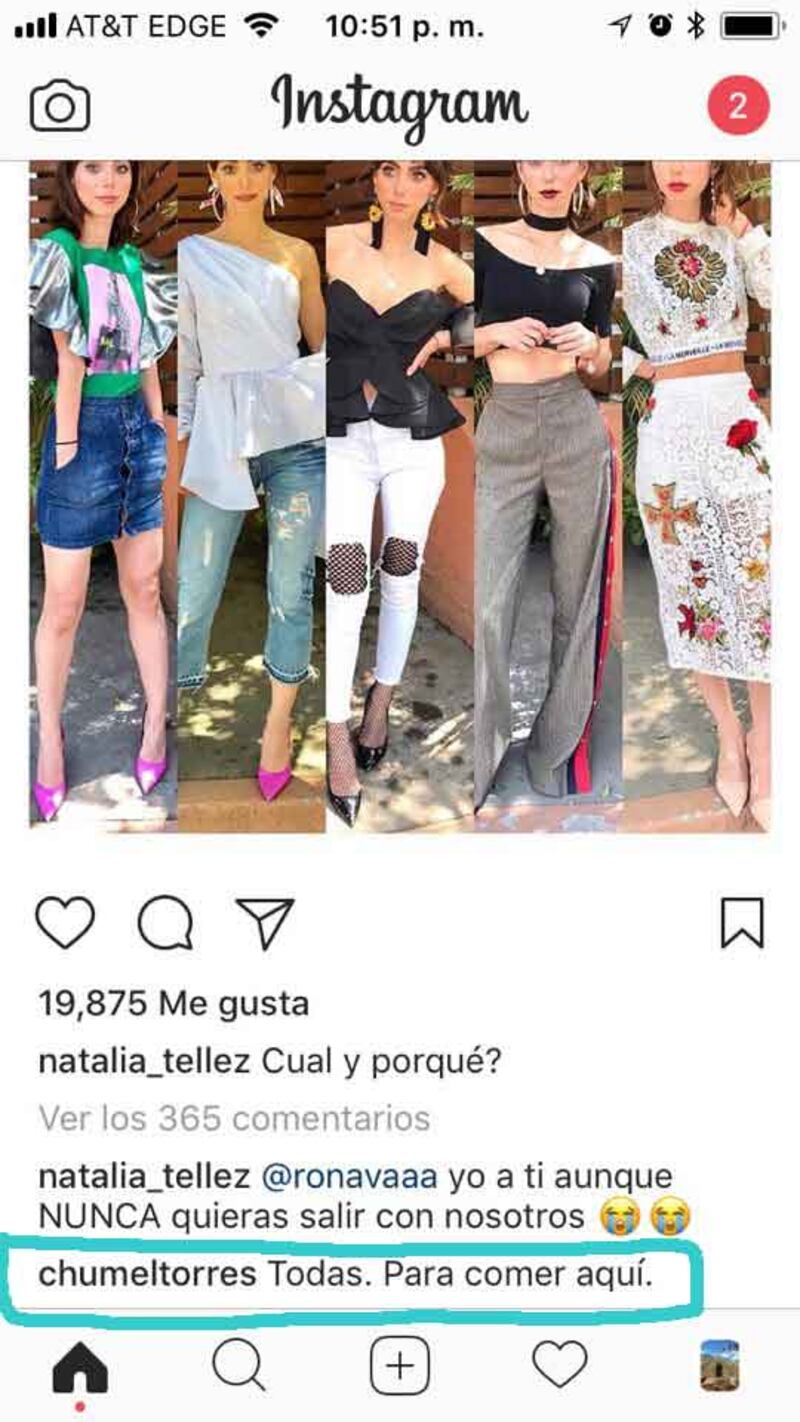Screen dimensions: 800x1422
Task: Bookmark natalia_tellez's post
Action: [742, 922]
